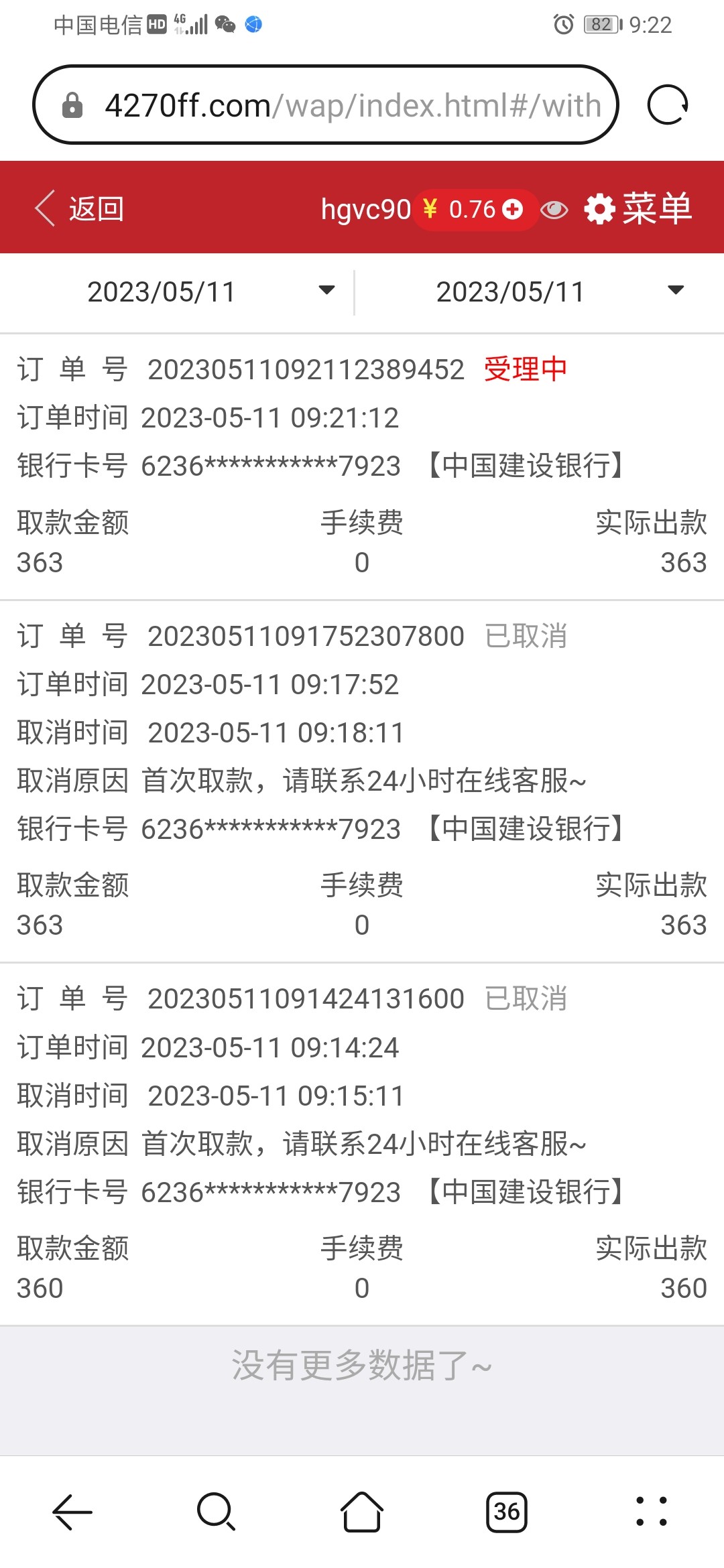Tap the plus button to add funds

(x=511, y=208)
